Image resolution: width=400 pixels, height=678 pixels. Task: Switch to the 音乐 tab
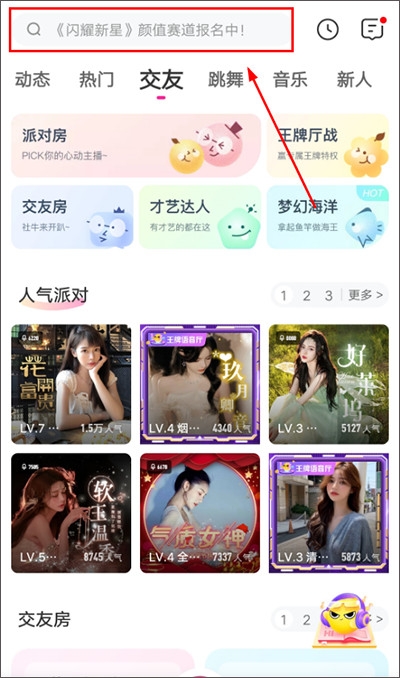290,80
